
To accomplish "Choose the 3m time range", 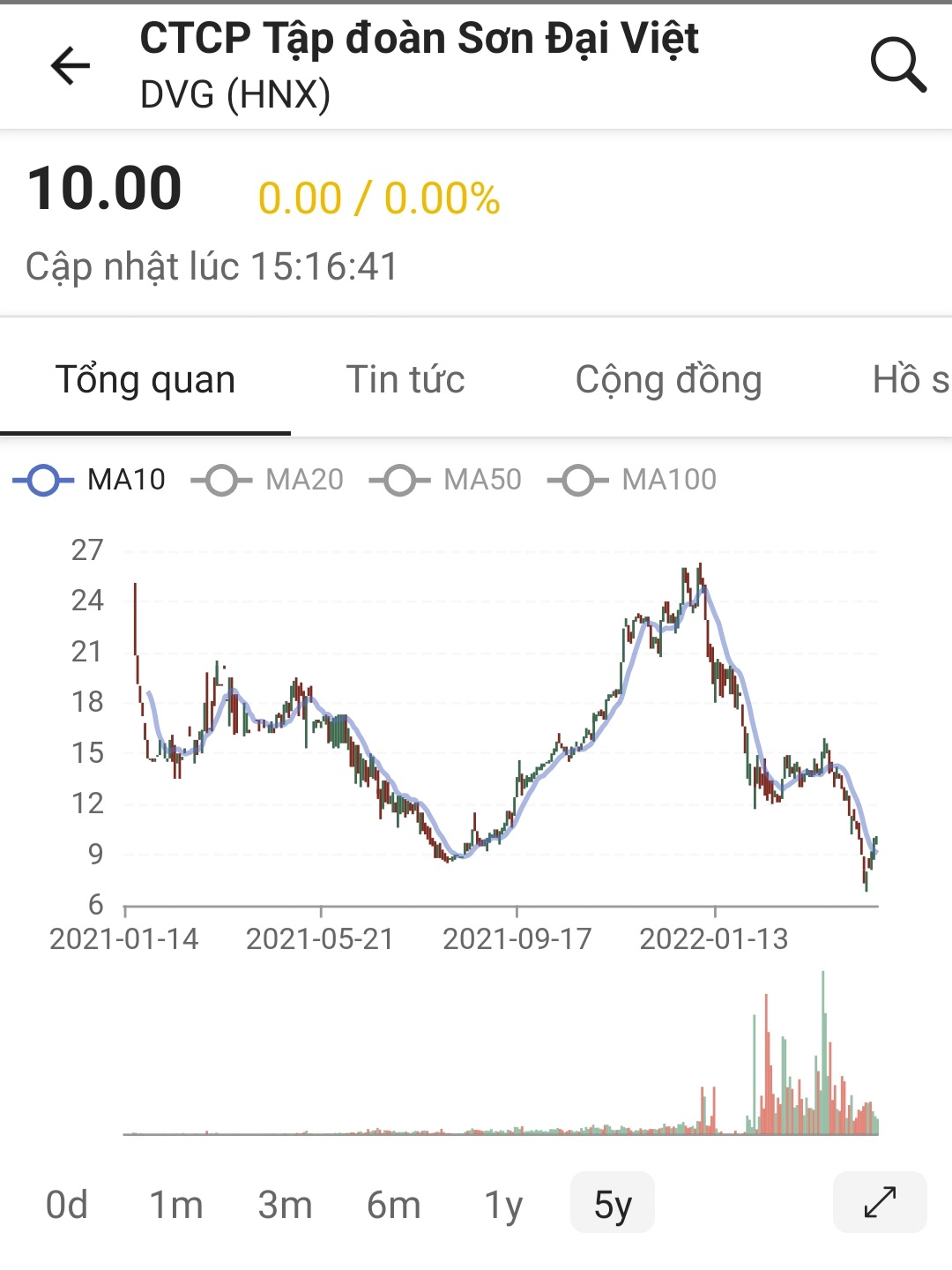I will tap(285, 1204).
